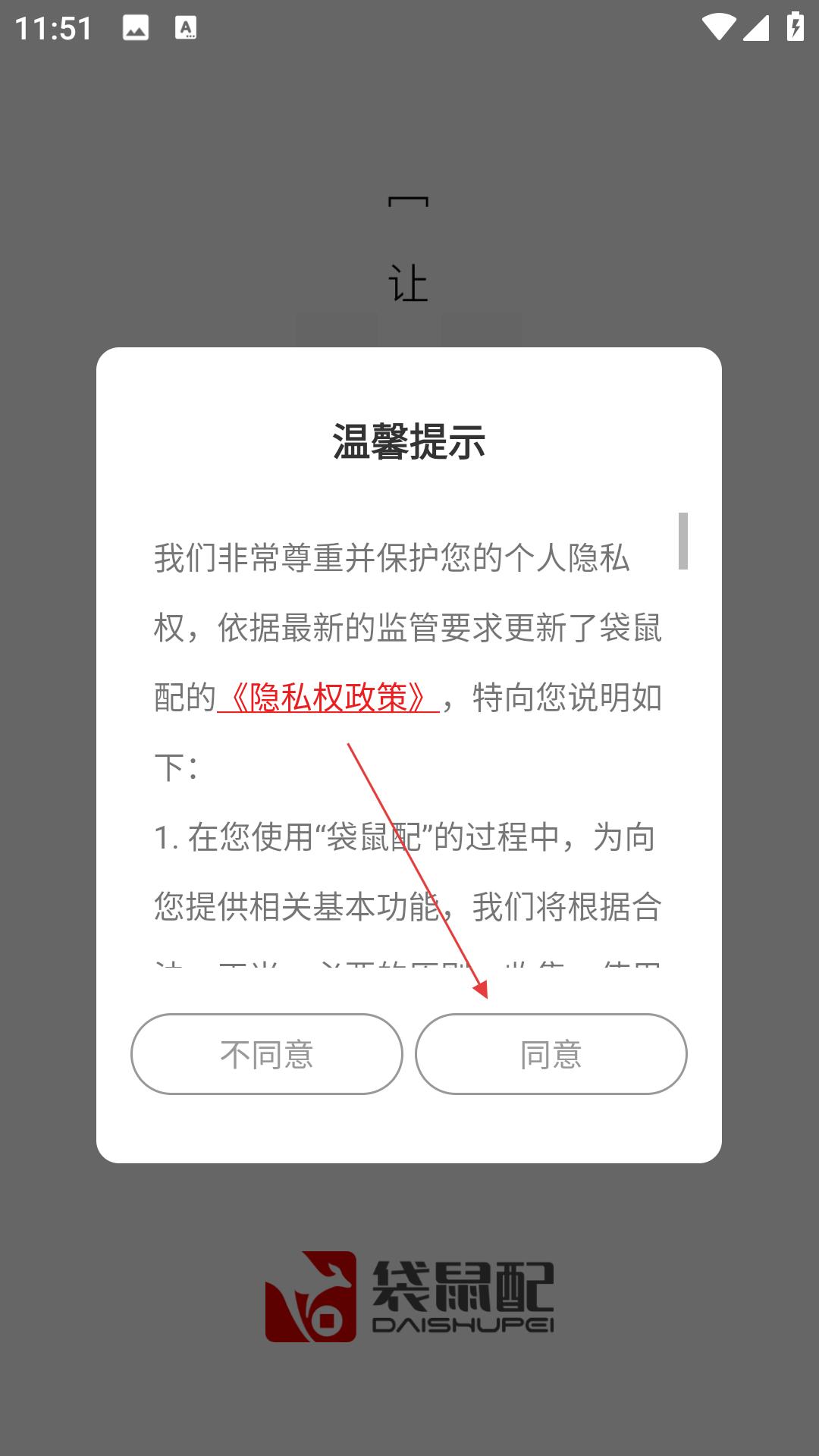Open the 《隐私权政策》 link
Screen dimensions: 819x1456
pos(328,698)
